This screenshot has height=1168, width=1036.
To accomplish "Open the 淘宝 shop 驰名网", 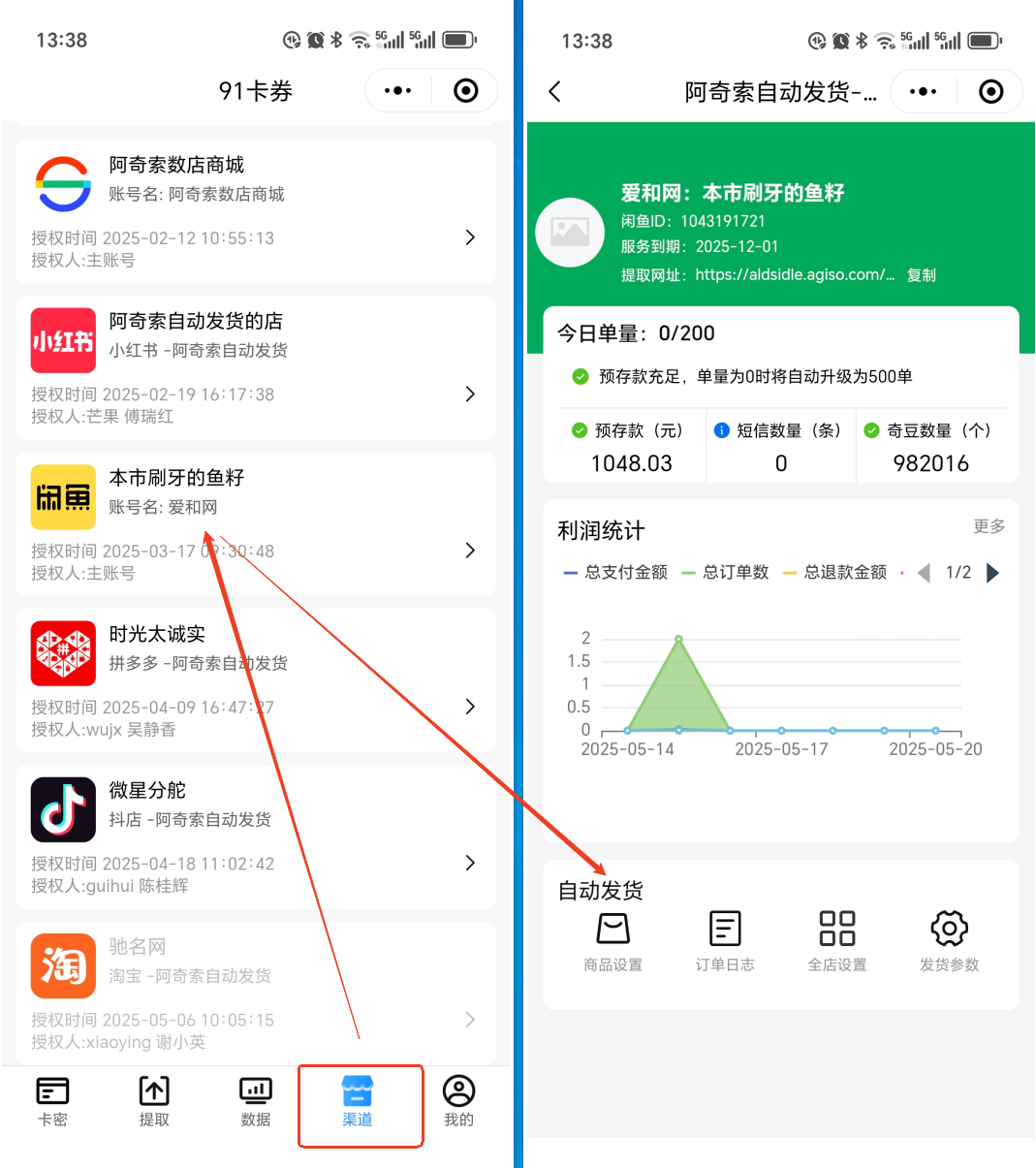I will (x=256, y=994).
